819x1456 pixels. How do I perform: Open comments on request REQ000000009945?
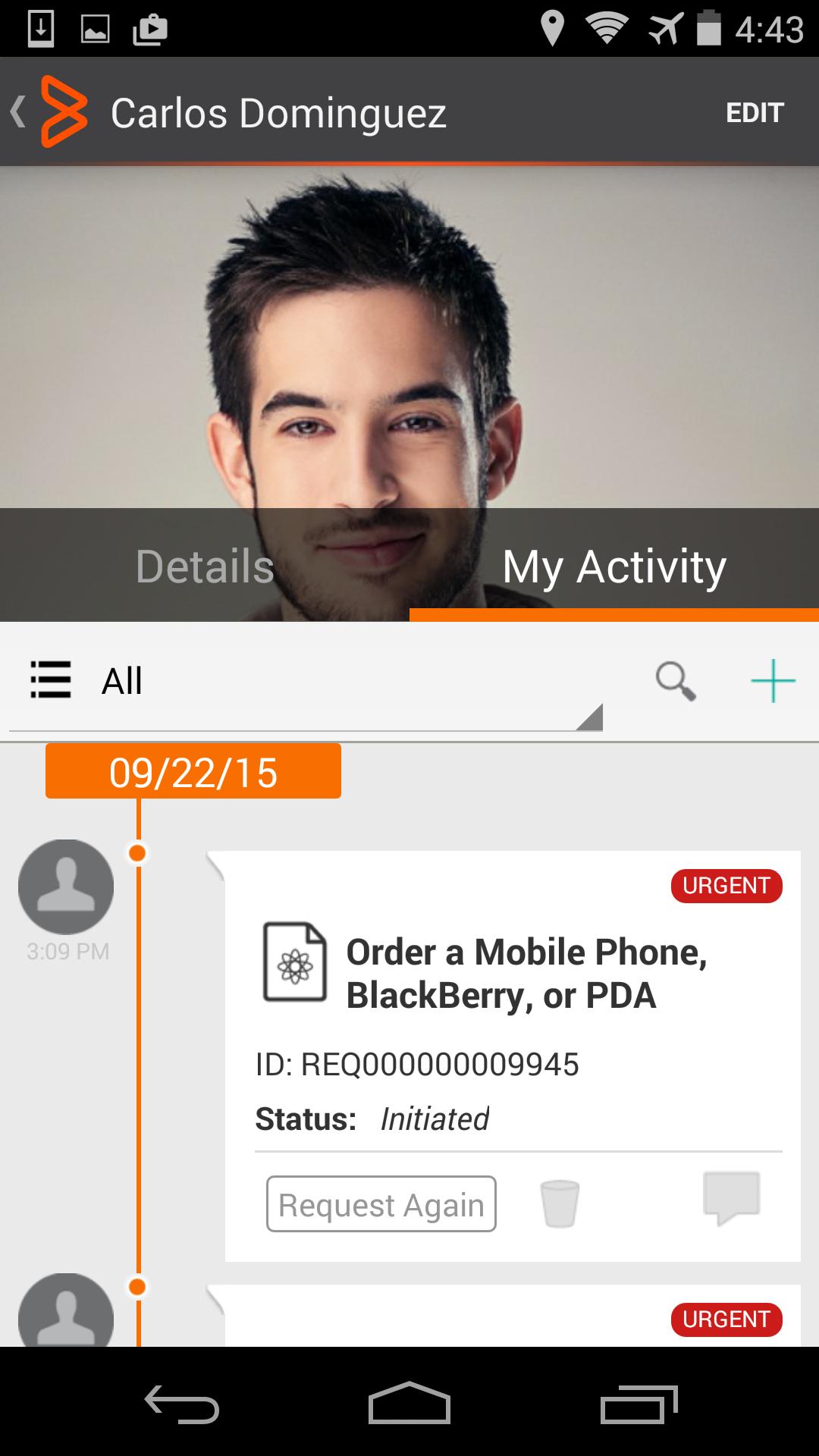731,1198
